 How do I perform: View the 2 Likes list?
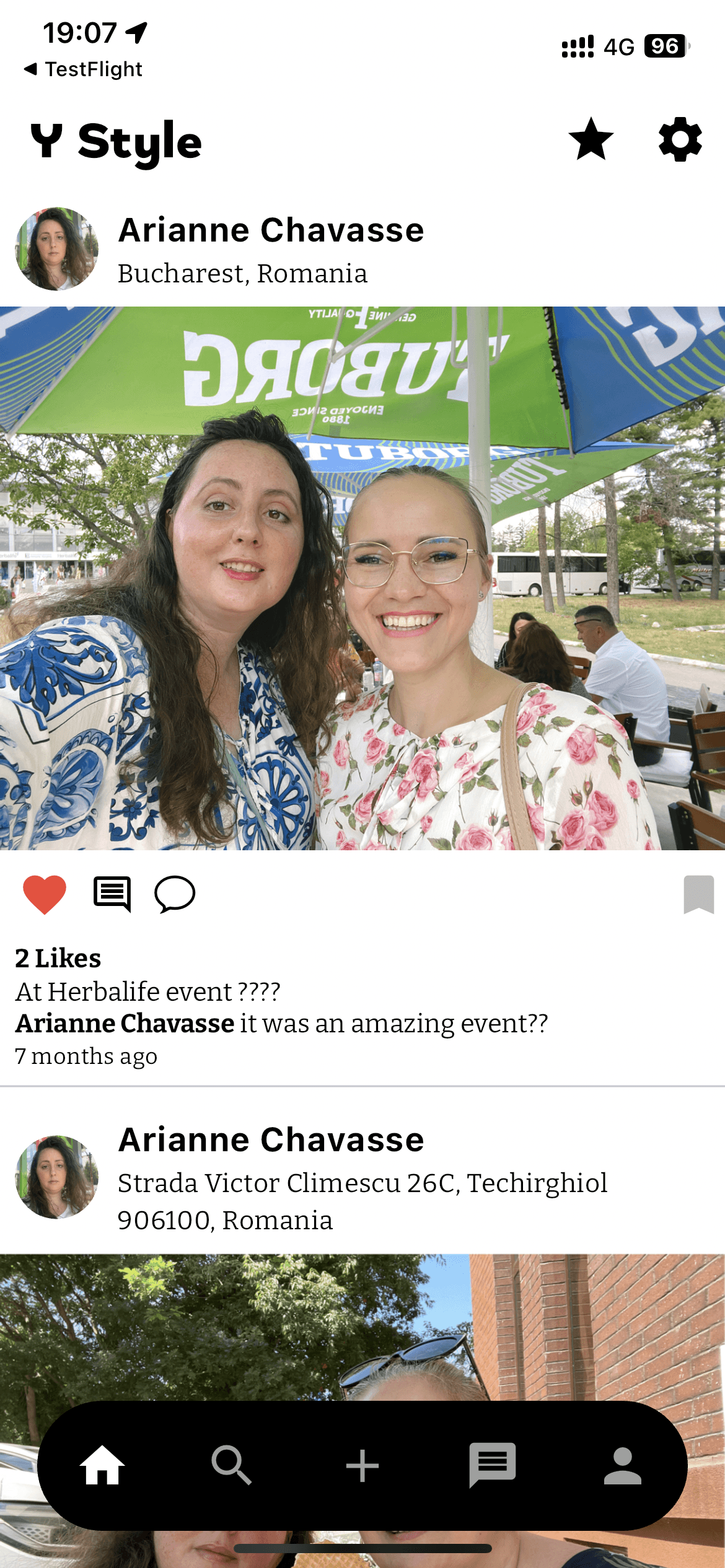click(58, 958)
